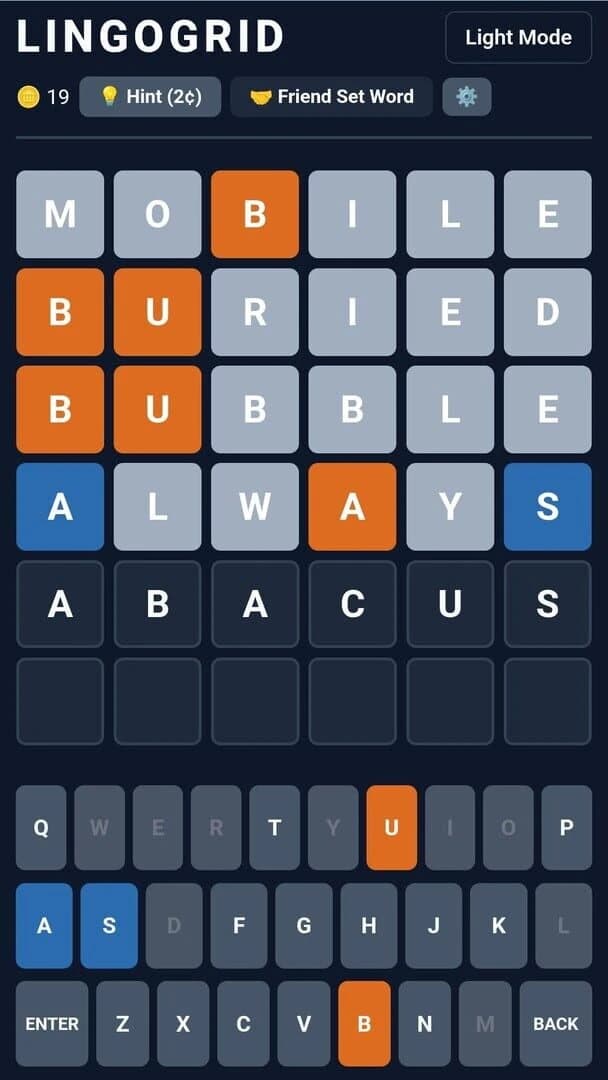Viewport: 608px width, 1080px height.
Task: Switch to Light Mode
Action: tap(518, 37)
